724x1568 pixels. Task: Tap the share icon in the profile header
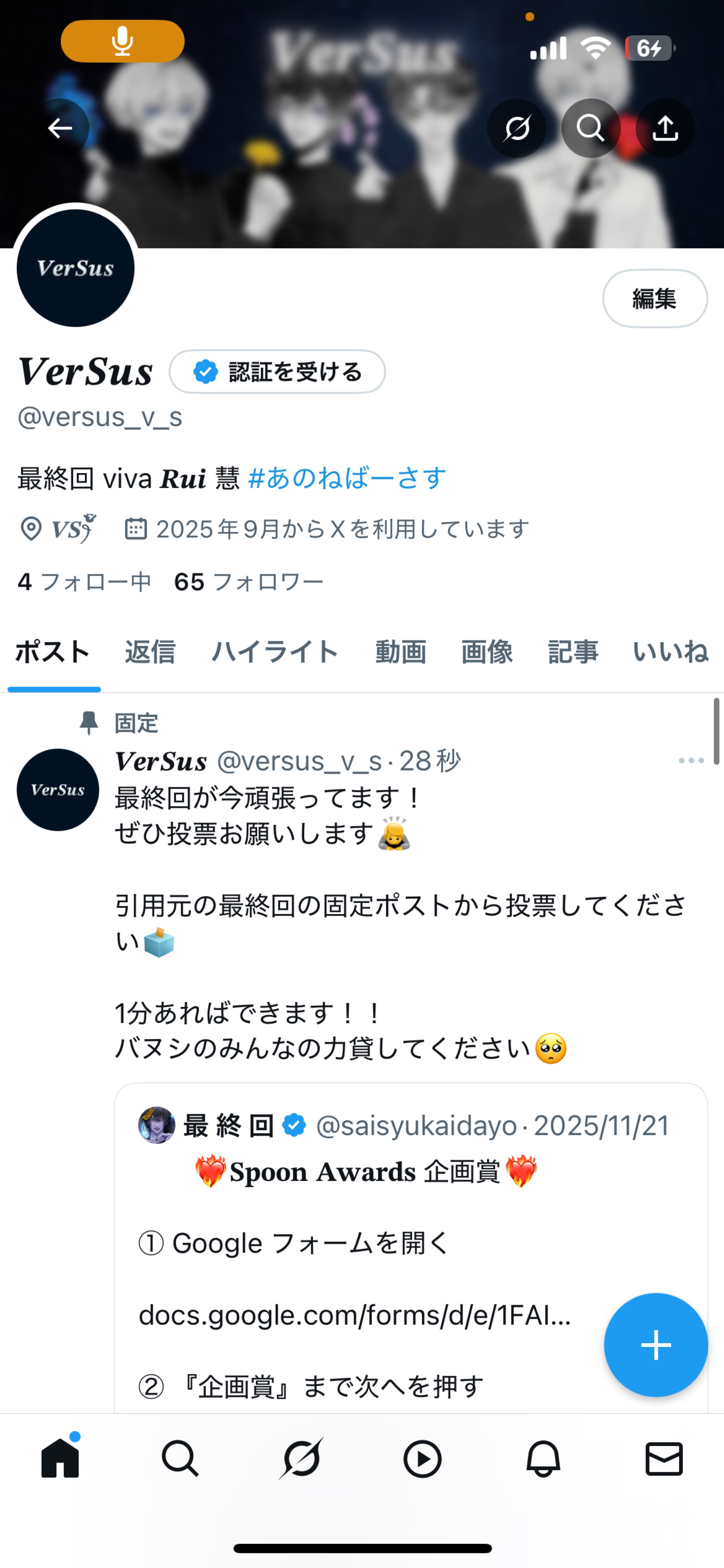(664, 128)
